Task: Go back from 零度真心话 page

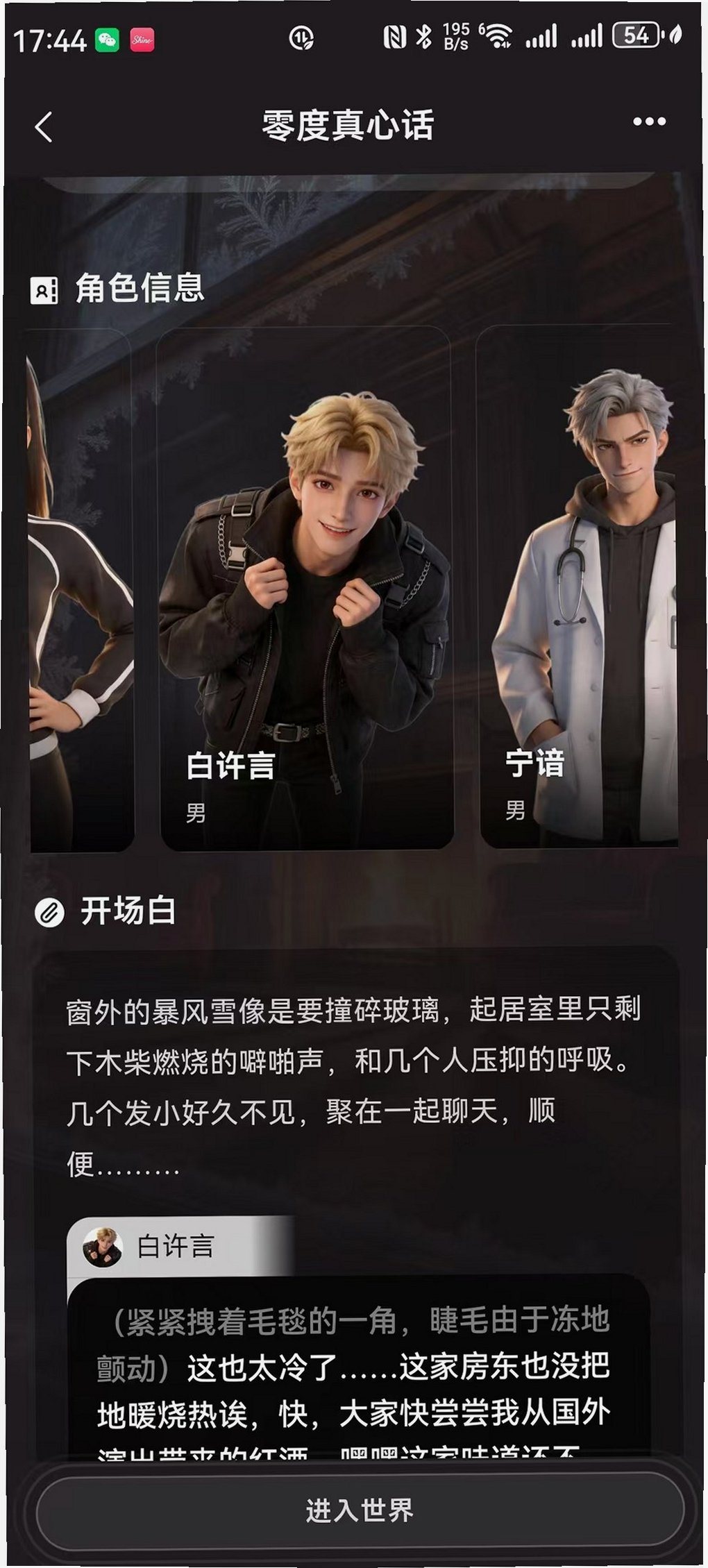Action: (x=44, y=127)
